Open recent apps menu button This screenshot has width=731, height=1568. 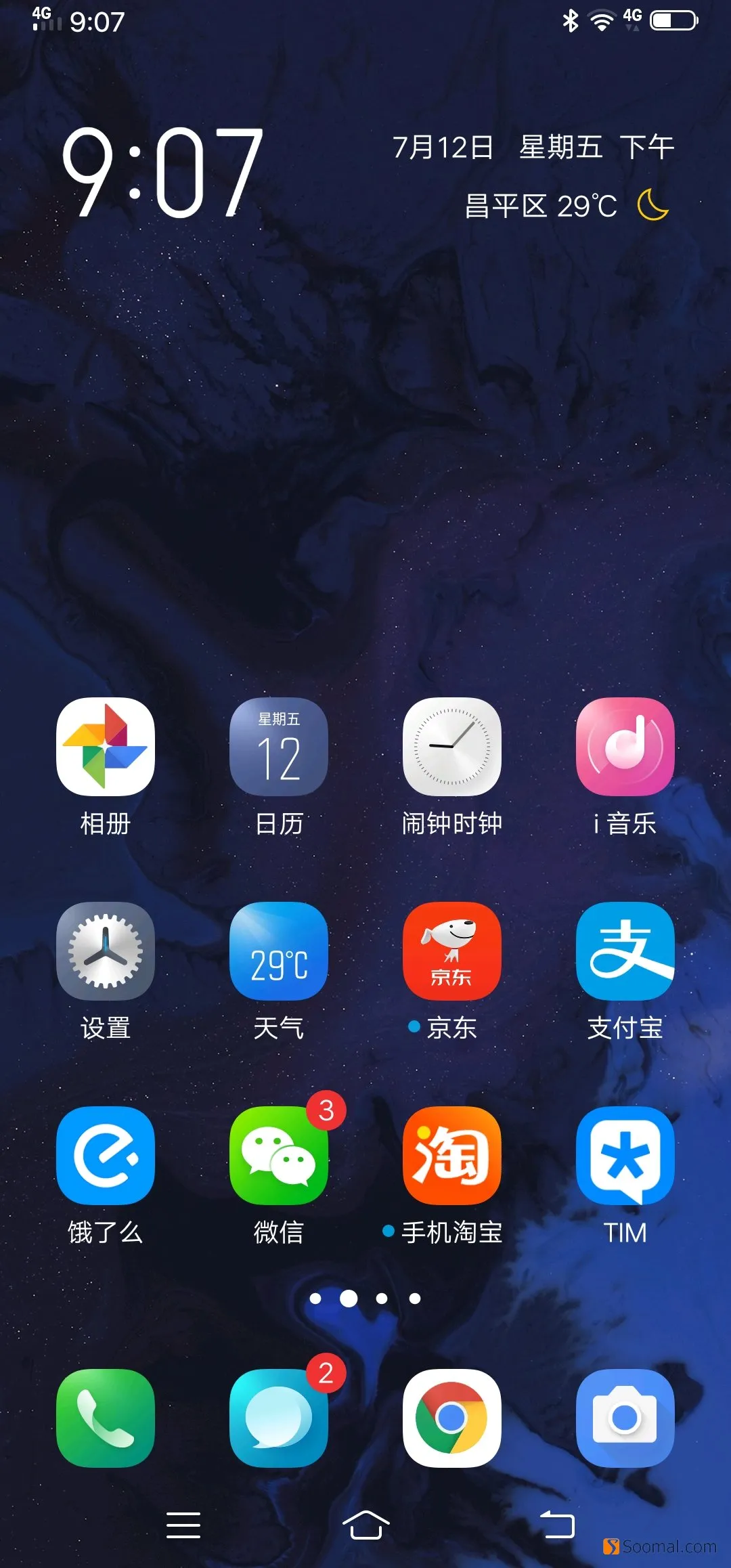(x=183, y=1525)
